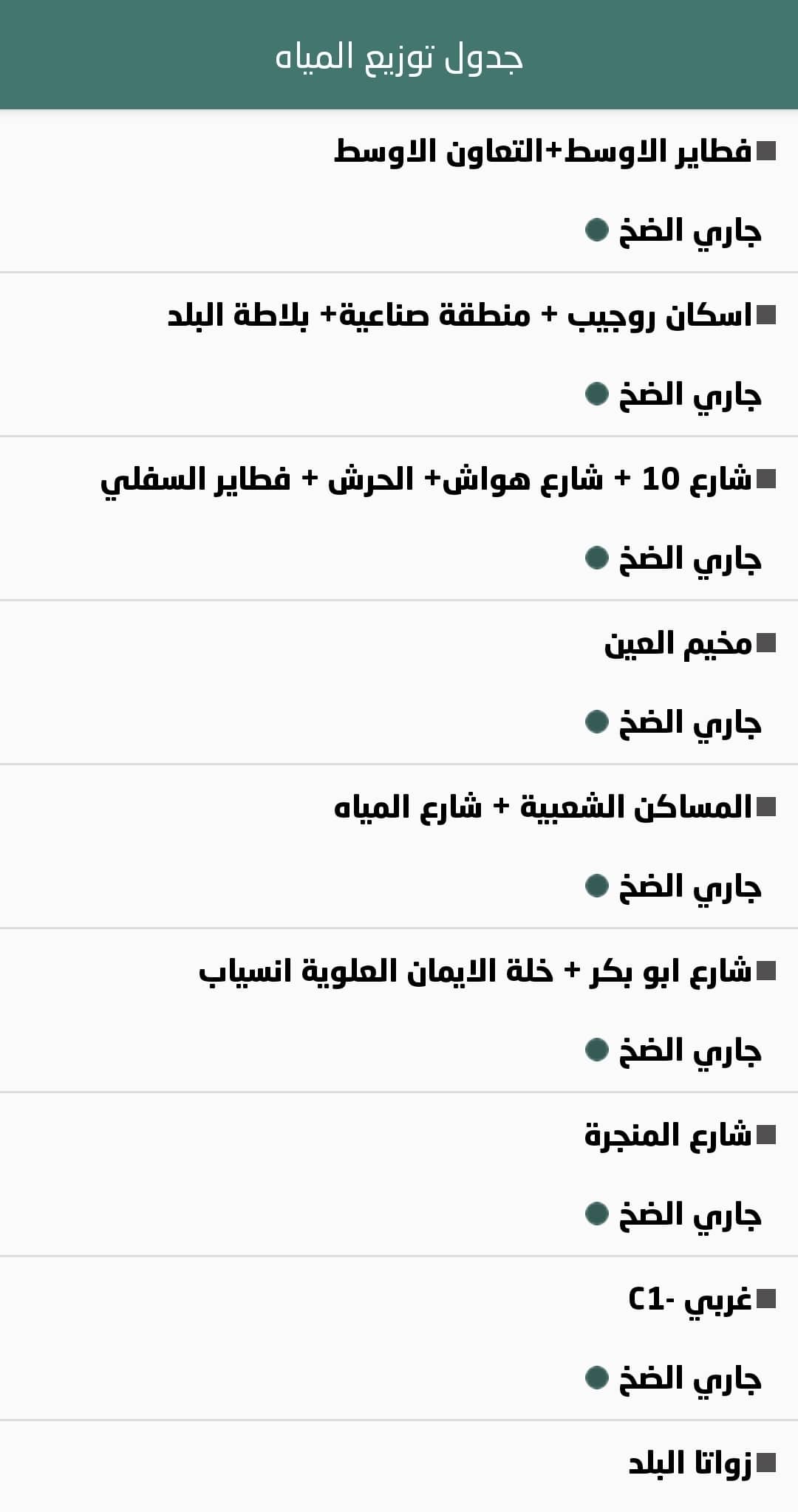The height and width of the screenshot is (1512, 798).
Task: Open the زواتا البلد list item
Action: click(x=689, y=1464)
